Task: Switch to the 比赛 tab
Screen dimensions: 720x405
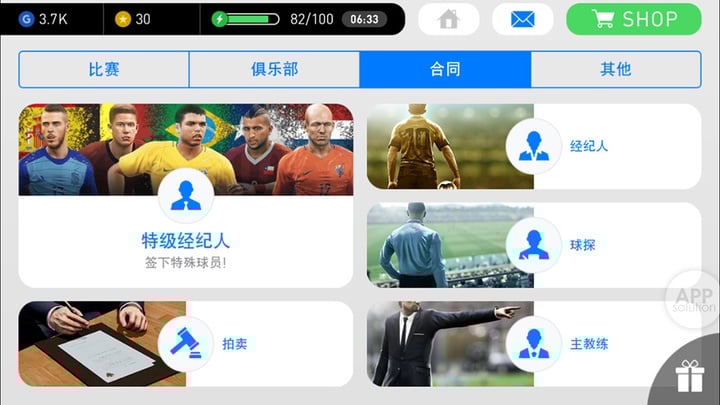Action: 104,69
